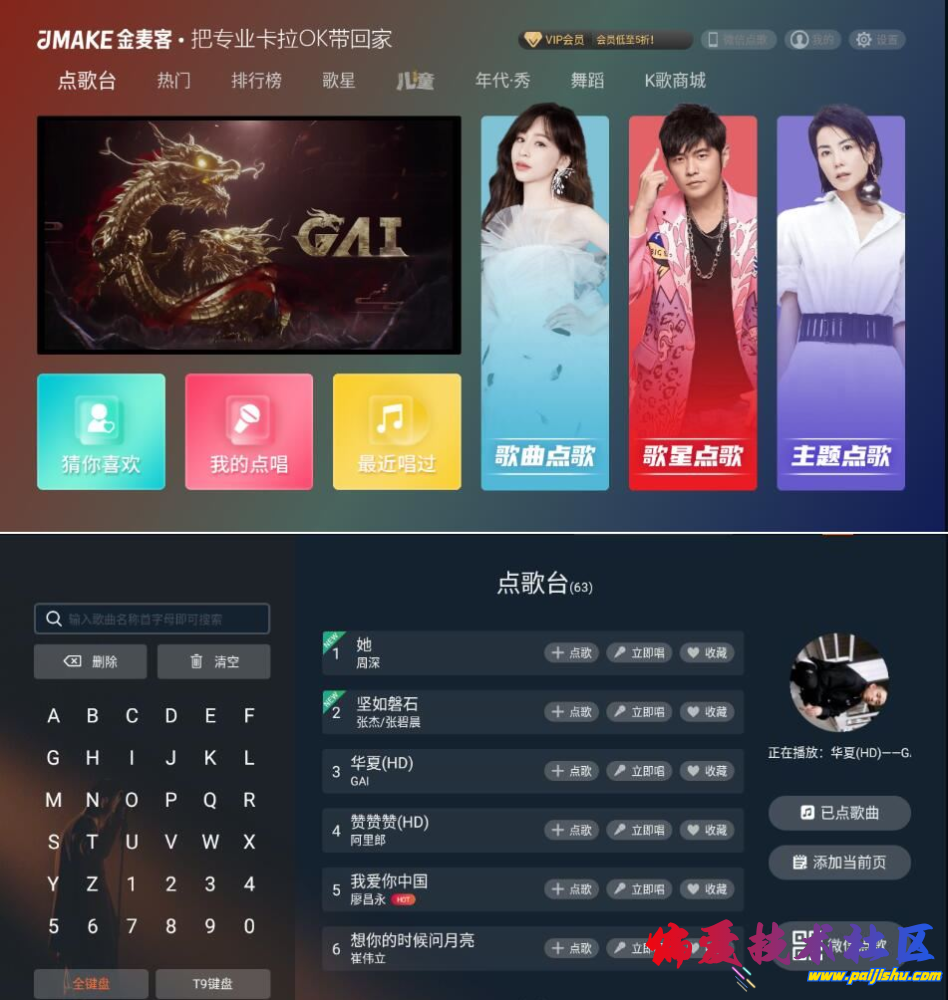Open the 歌星点歌 card
This screenshot has height=1000, width=948.
pos(693,303)
